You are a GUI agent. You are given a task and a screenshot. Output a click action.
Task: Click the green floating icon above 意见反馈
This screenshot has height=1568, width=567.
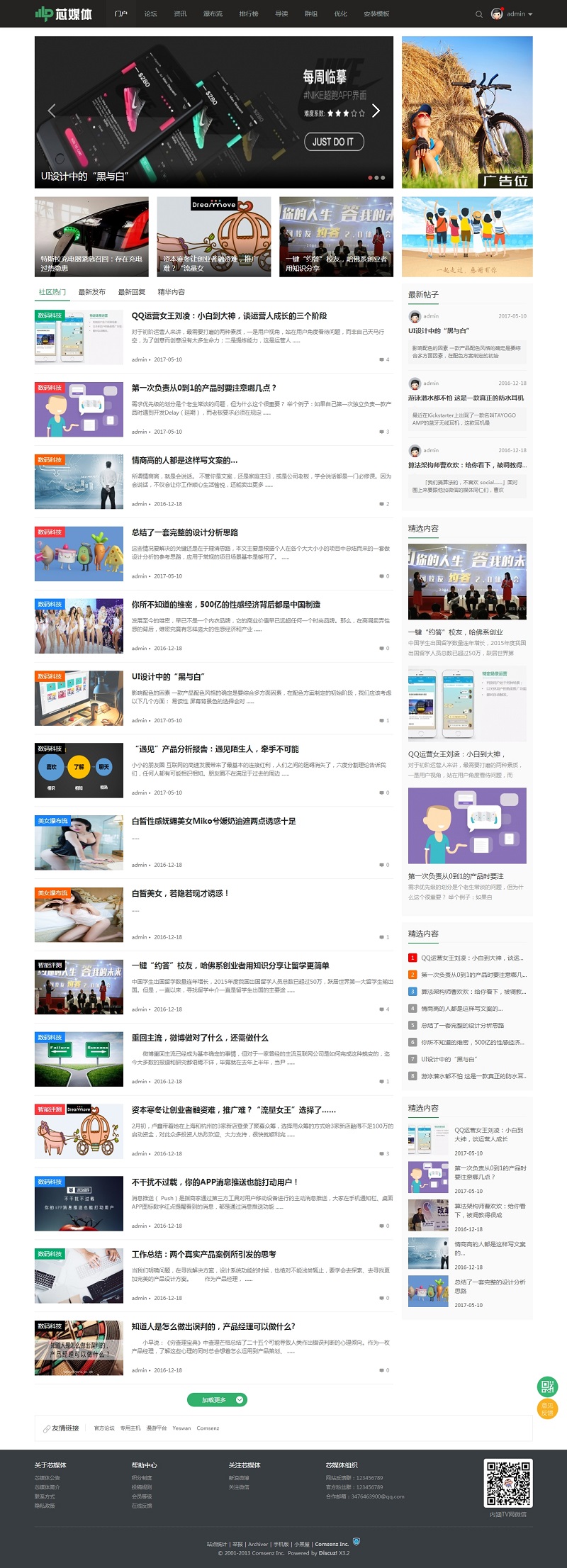point(547,1387)
